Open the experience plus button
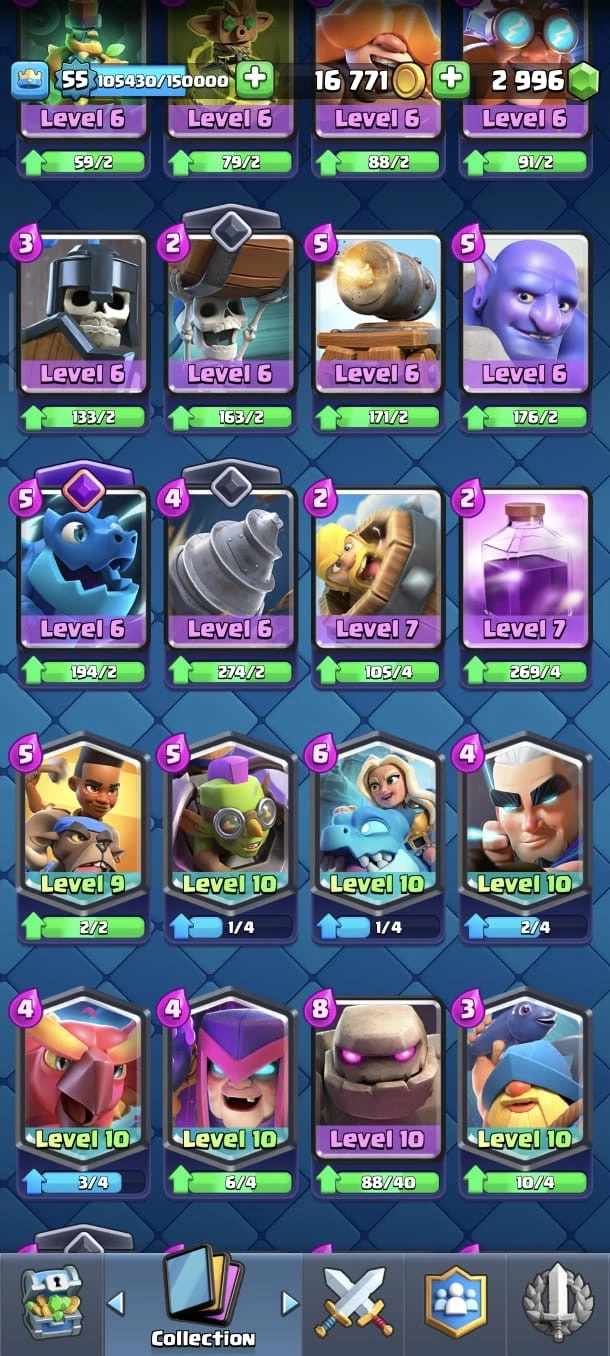Image resolution: width=610 pixels, height=1356 pixels. (x=255, y=79)
